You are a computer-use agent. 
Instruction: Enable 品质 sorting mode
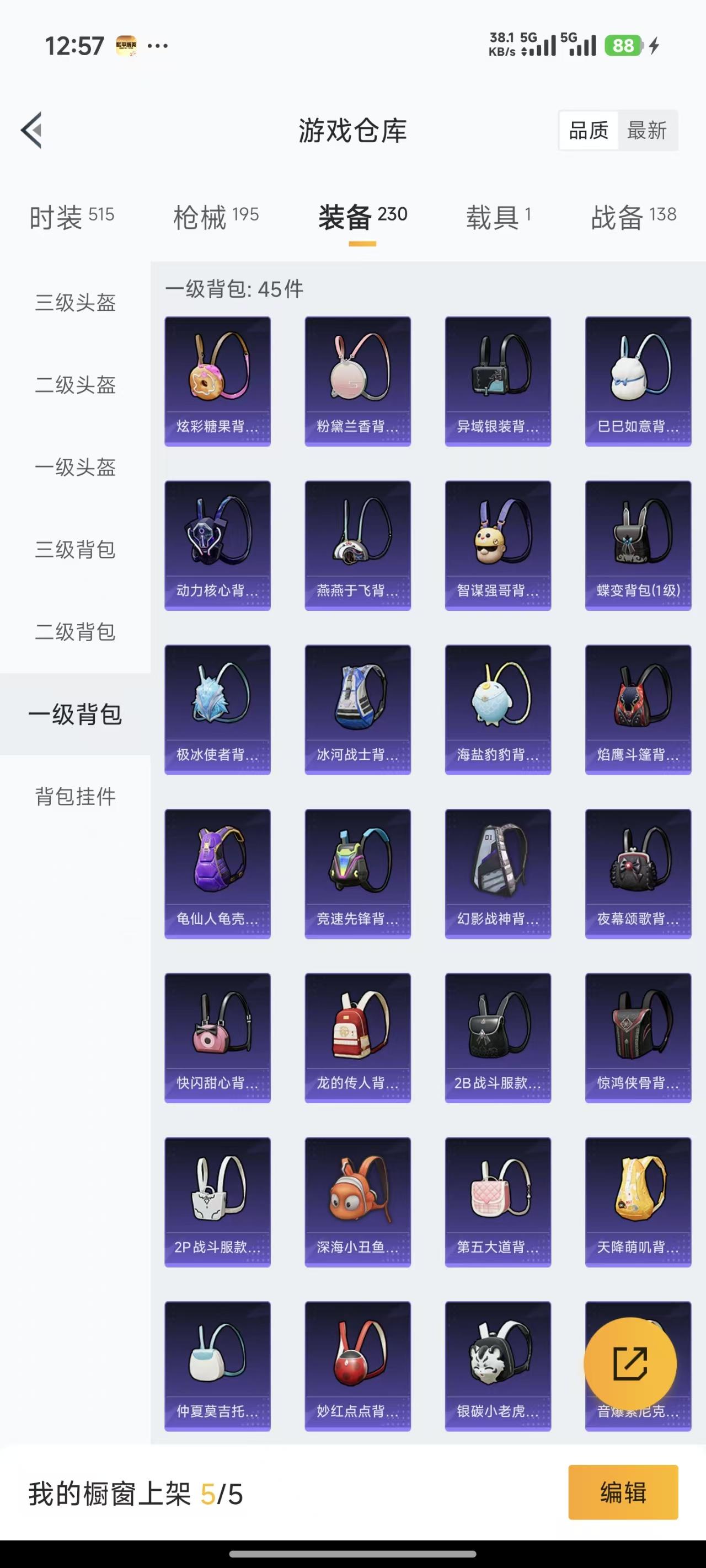pos(588,130)
